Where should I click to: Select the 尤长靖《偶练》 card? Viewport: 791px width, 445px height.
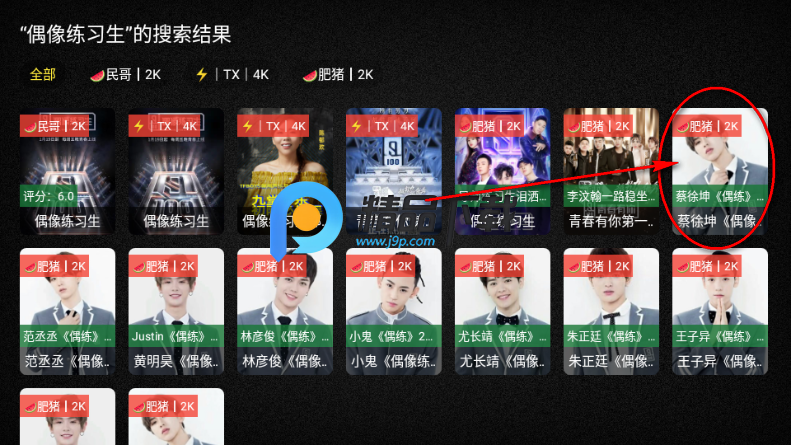pyautogui.click(x=502, y=310)
